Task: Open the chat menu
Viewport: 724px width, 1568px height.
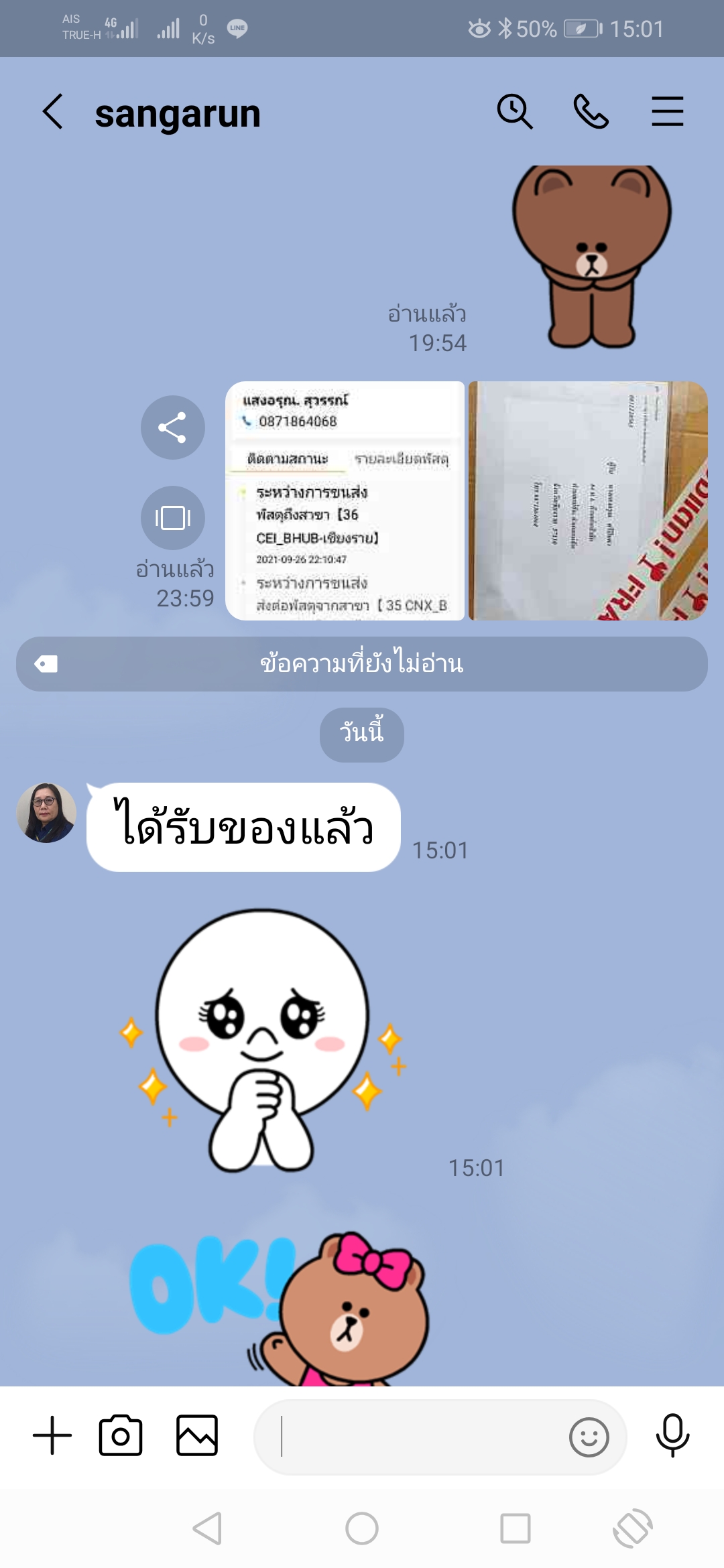Action: pos(667,112)
